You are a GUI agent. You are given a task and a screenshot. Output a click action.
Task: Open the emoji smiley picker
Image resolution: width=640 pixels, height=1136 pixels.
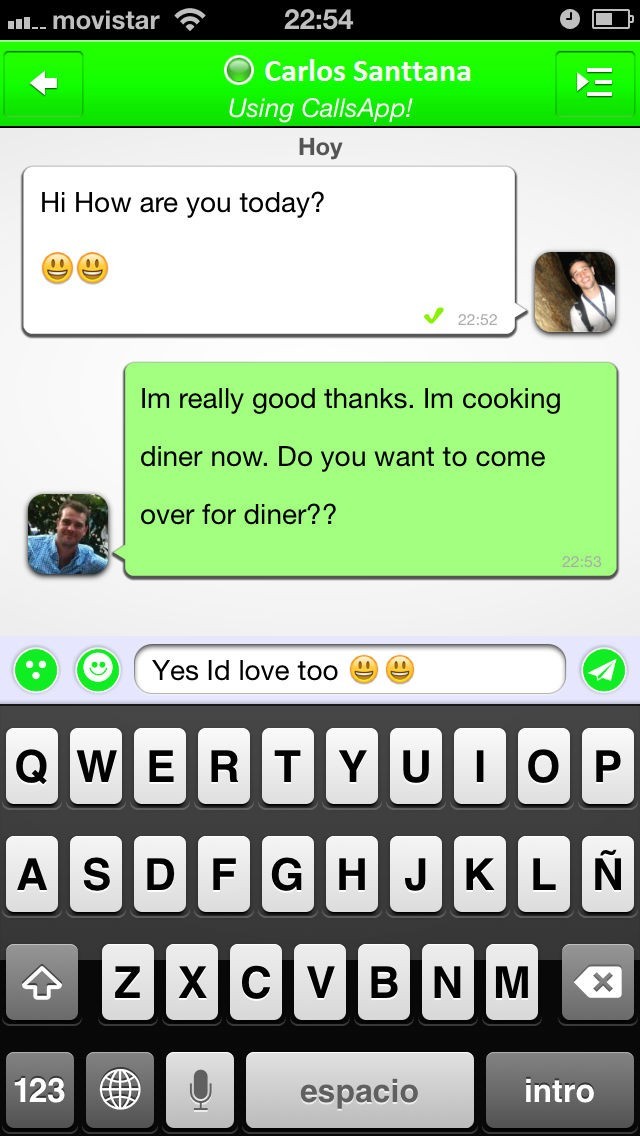coord(98,670)
